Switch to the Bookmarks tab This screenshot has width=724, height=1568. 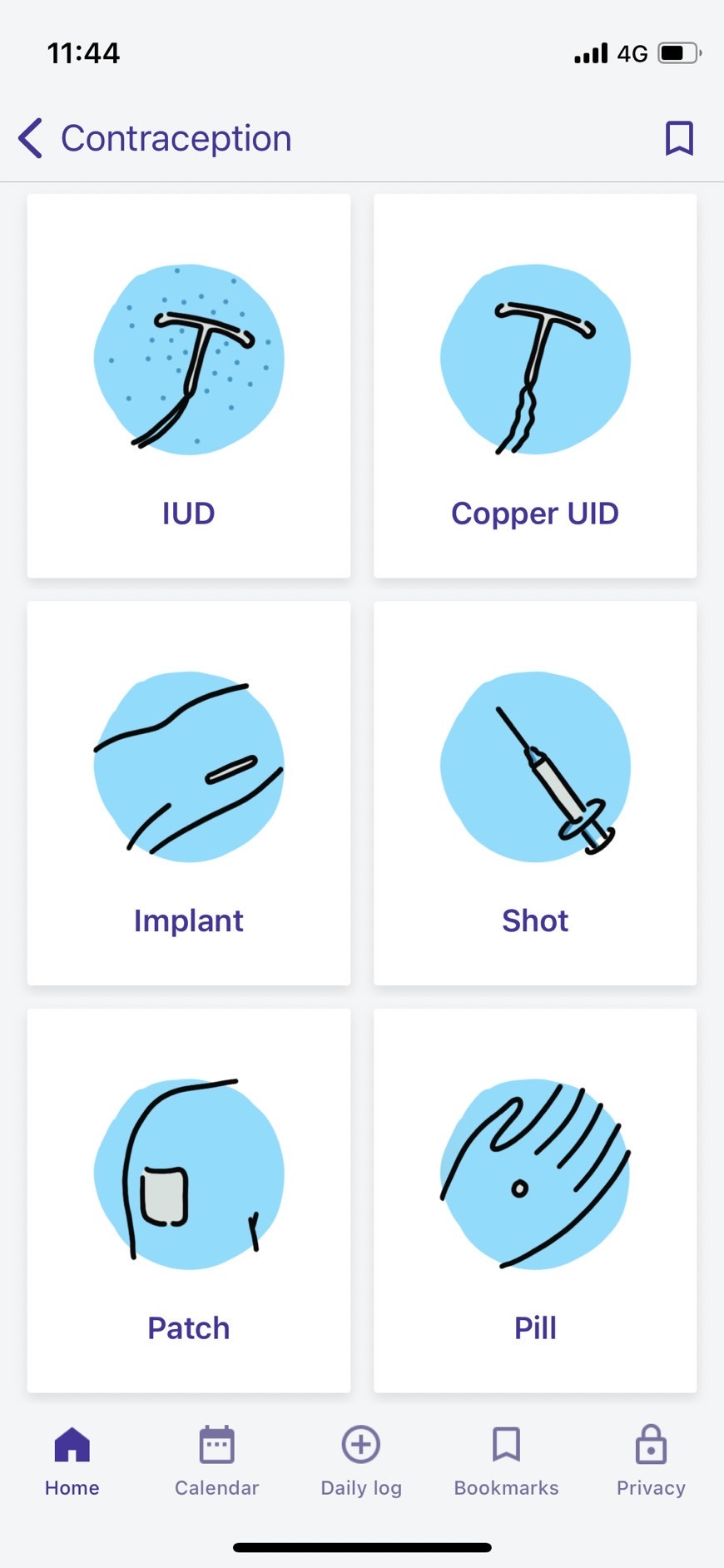[x=506, y=1461]
